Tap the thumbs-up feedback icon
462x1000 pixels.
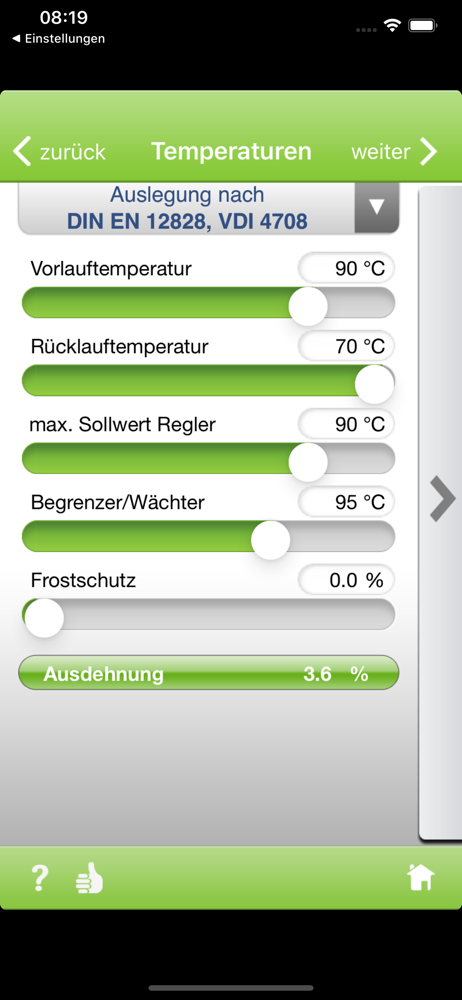tap(89, 878)
